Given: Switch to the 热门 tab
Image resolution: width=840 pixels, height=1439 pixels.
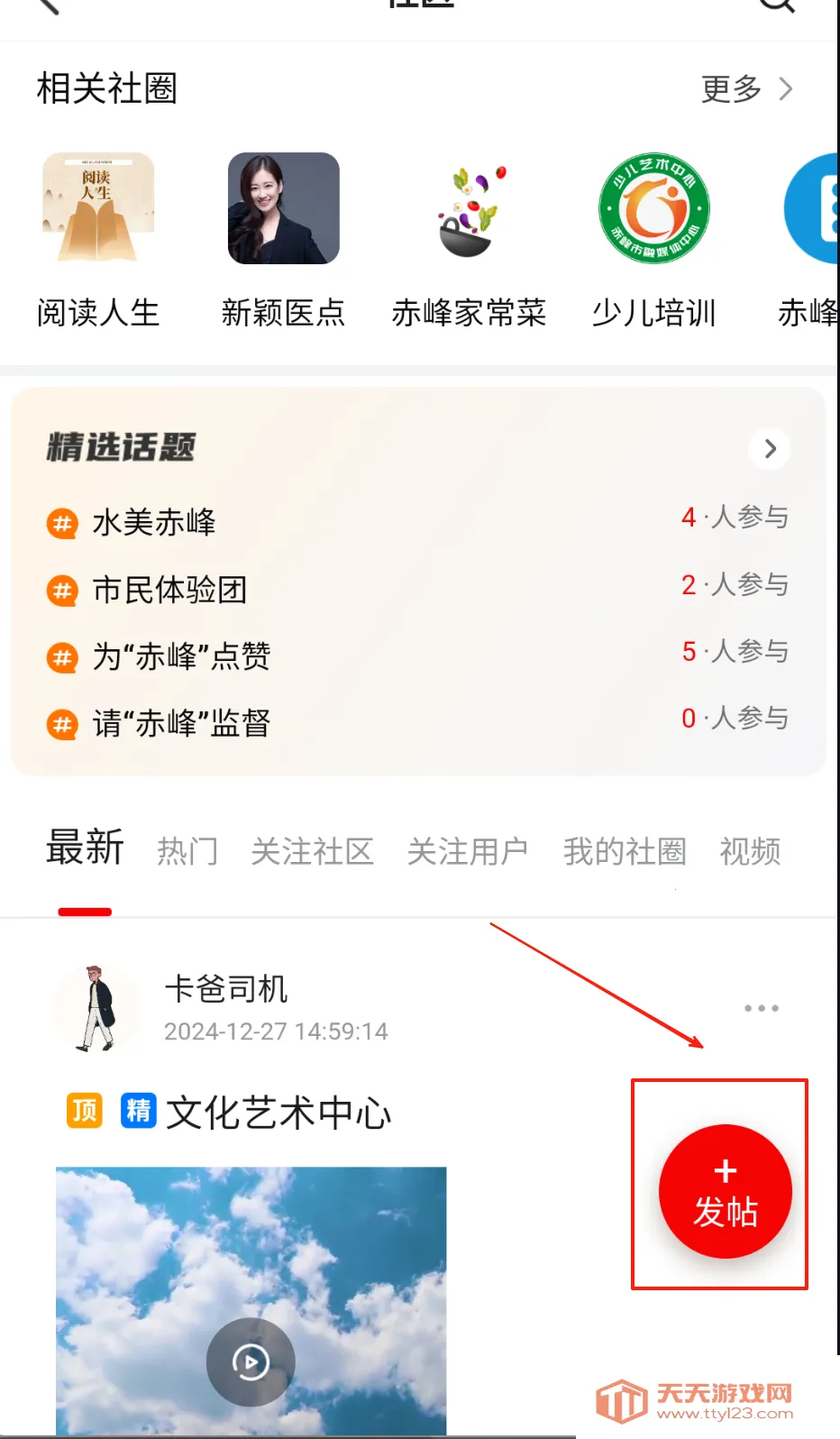Looking at the screenshot, I should pos(187,851).
